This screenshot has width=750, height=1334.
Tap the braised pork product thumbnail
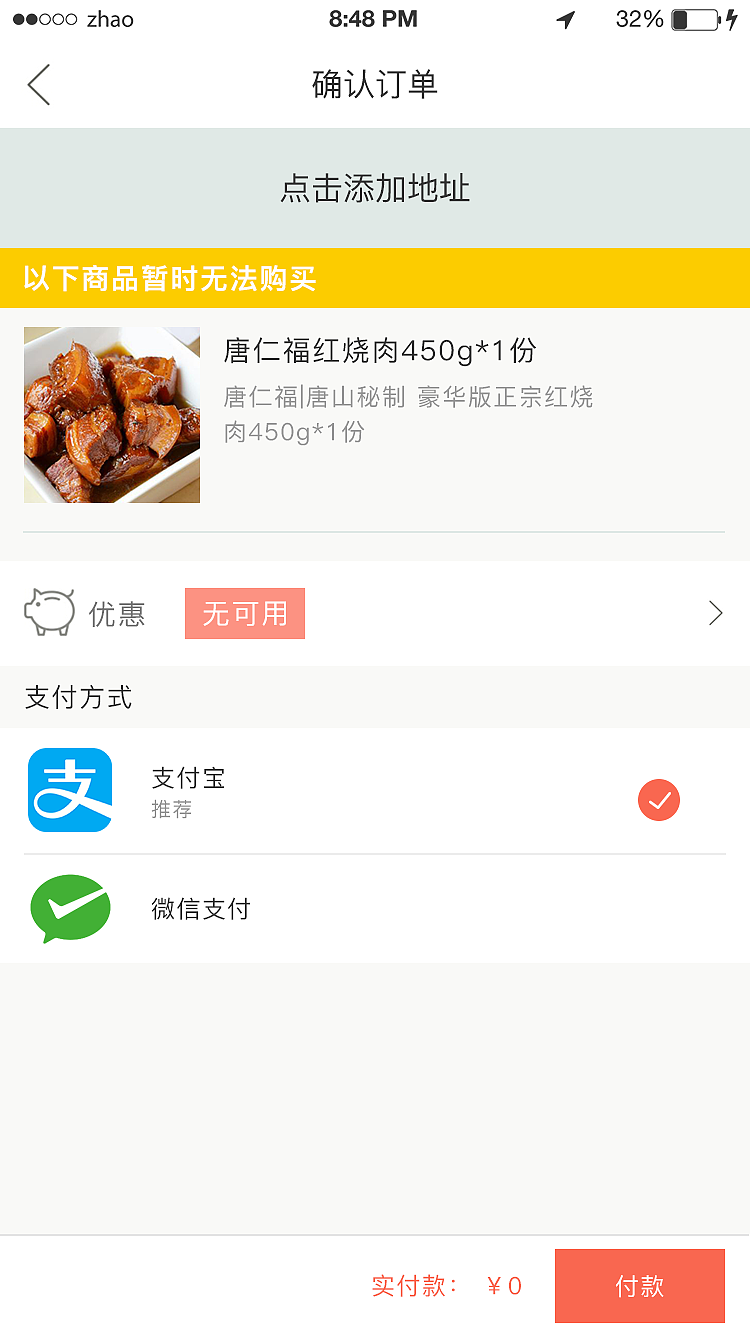coord(111,414)
